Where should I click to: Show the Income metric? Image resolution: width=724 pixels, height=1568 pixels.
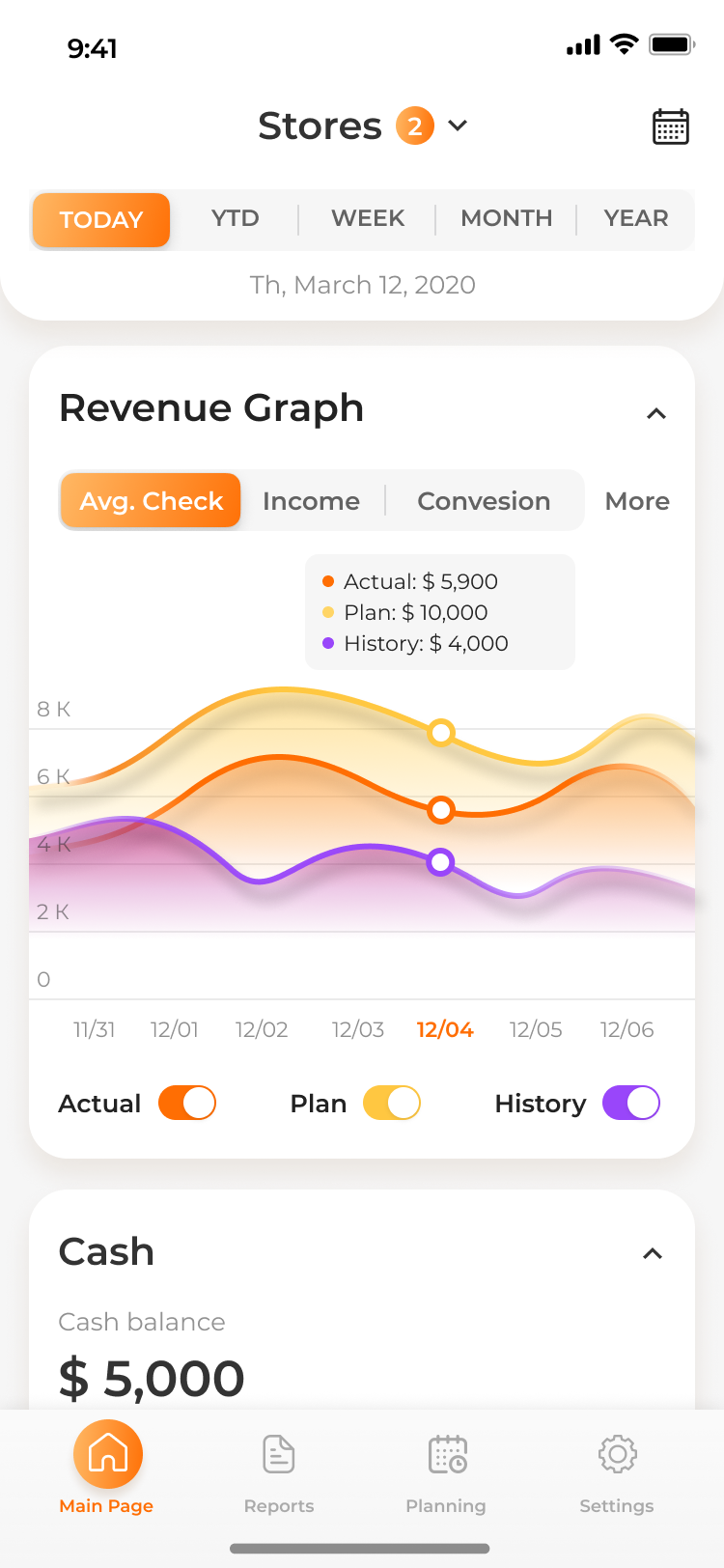(311, 501)
